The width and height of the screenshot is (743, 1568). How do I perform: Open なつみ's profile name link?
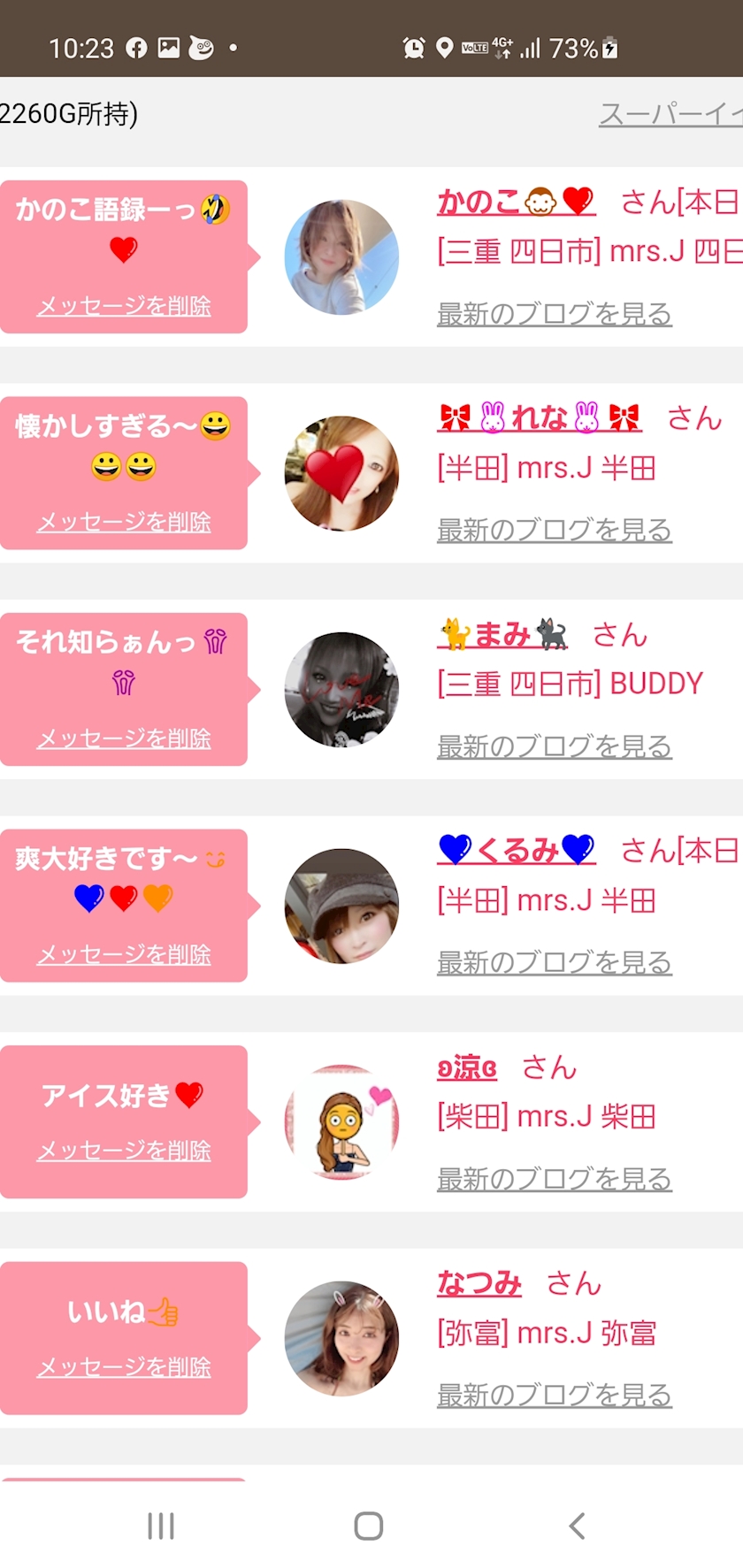479,1283
